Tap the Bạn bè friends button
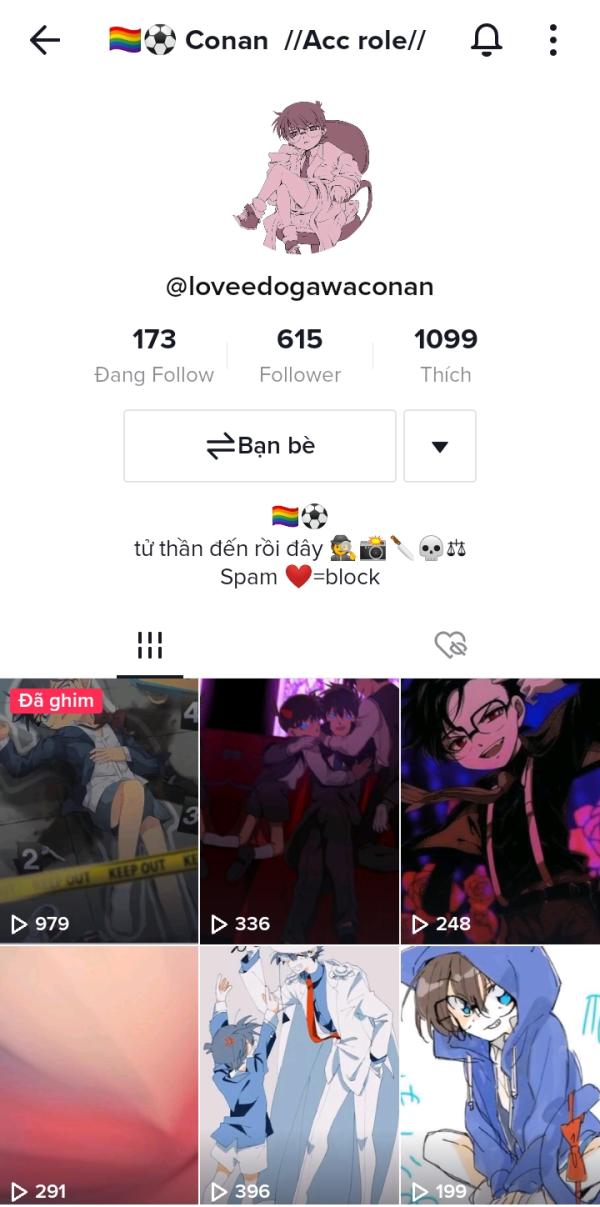Screen dimensions: 600x1207 coord(260,446)
